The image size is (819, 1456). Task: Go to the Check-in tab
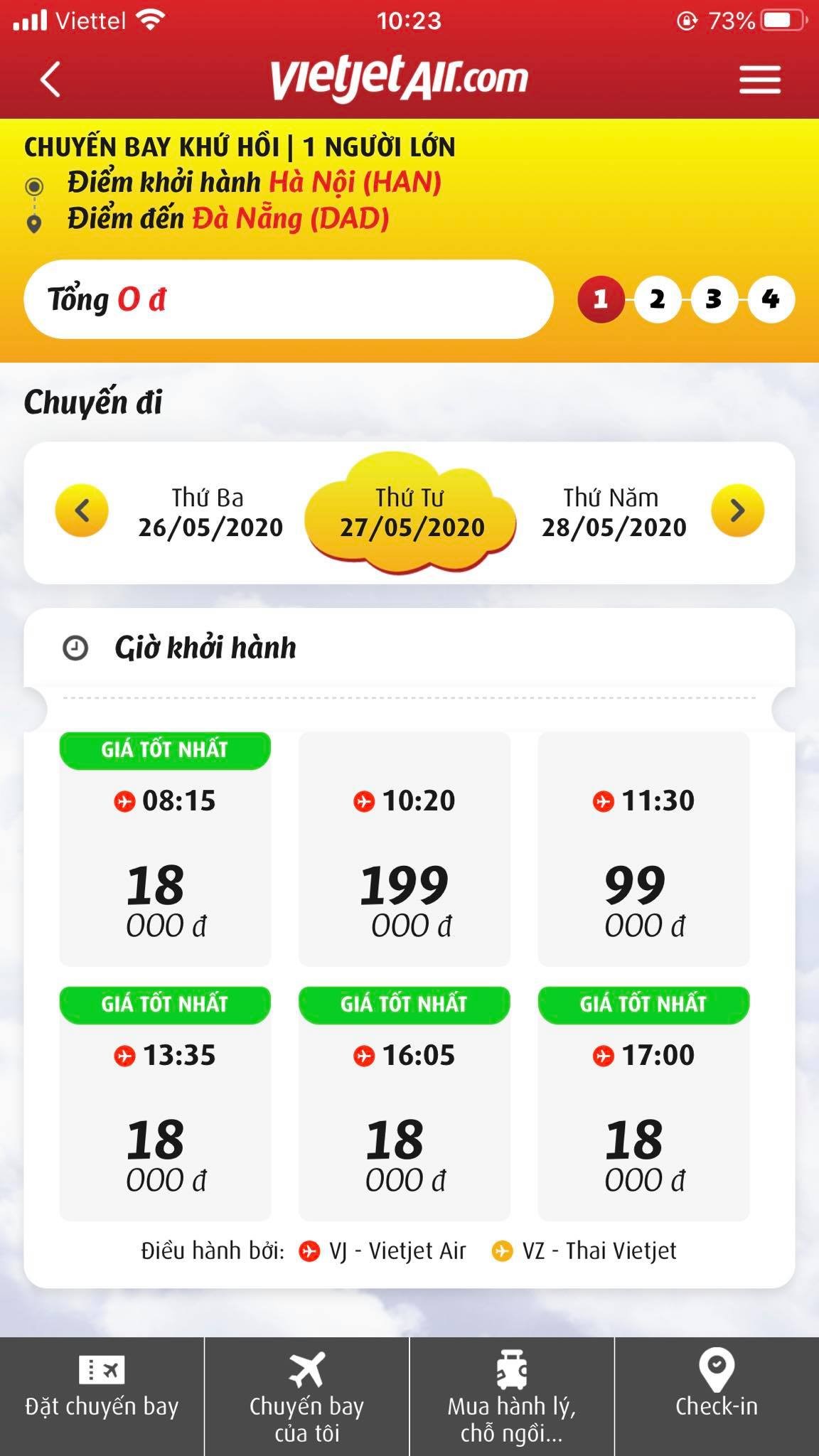[x=716, y=1395]
